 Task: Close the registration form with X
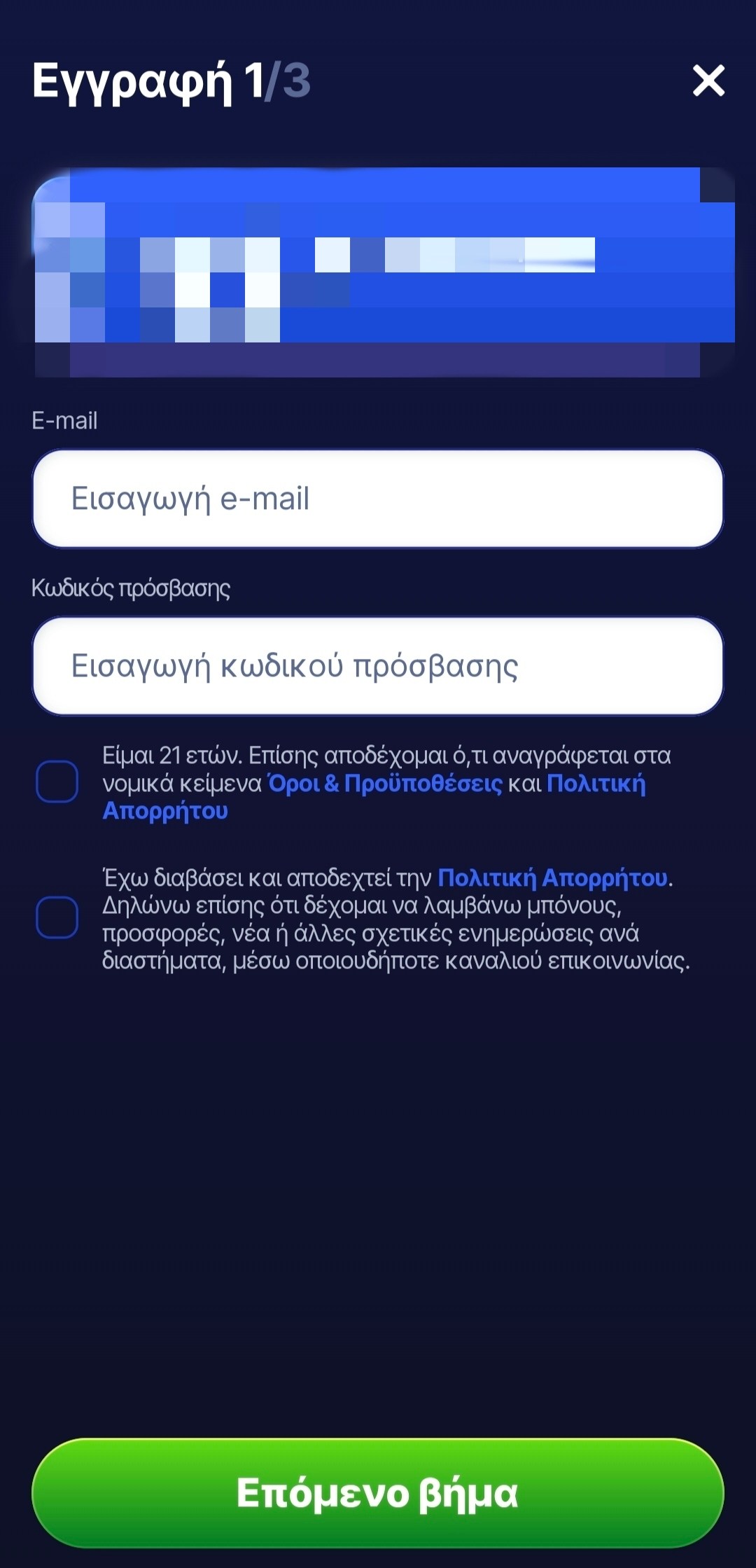[708, 81]
